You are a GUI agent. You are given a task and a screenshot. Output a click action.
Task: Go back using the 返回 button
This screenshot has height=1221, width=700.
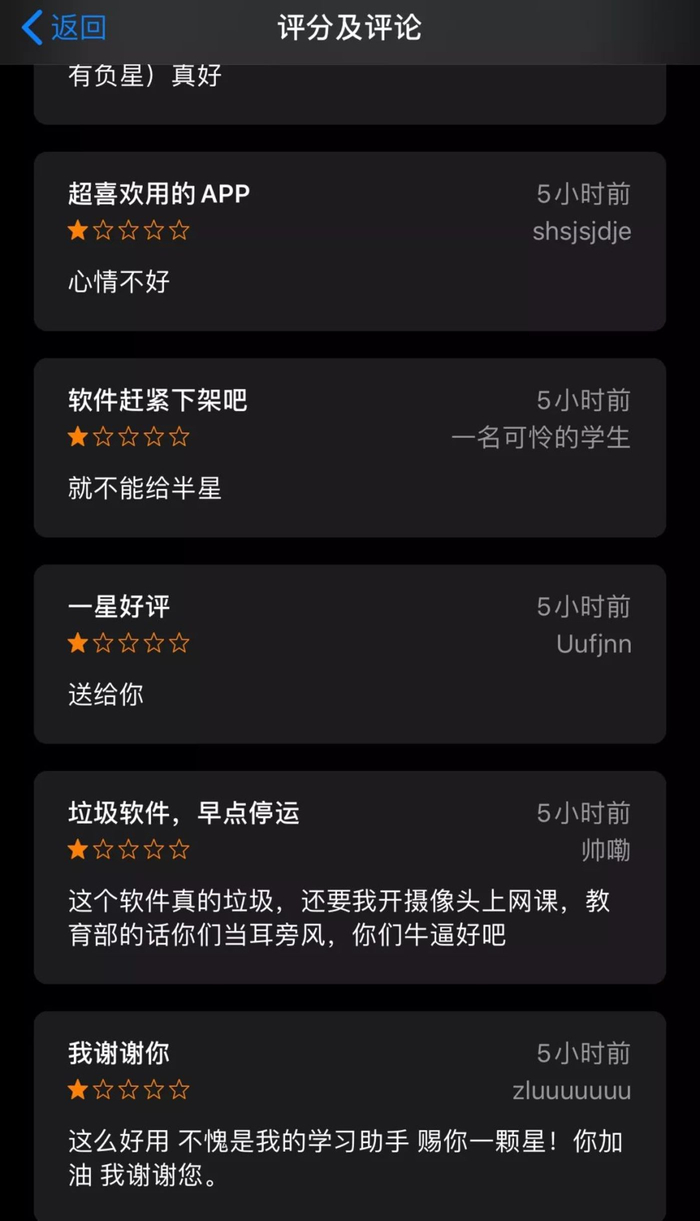64,28
